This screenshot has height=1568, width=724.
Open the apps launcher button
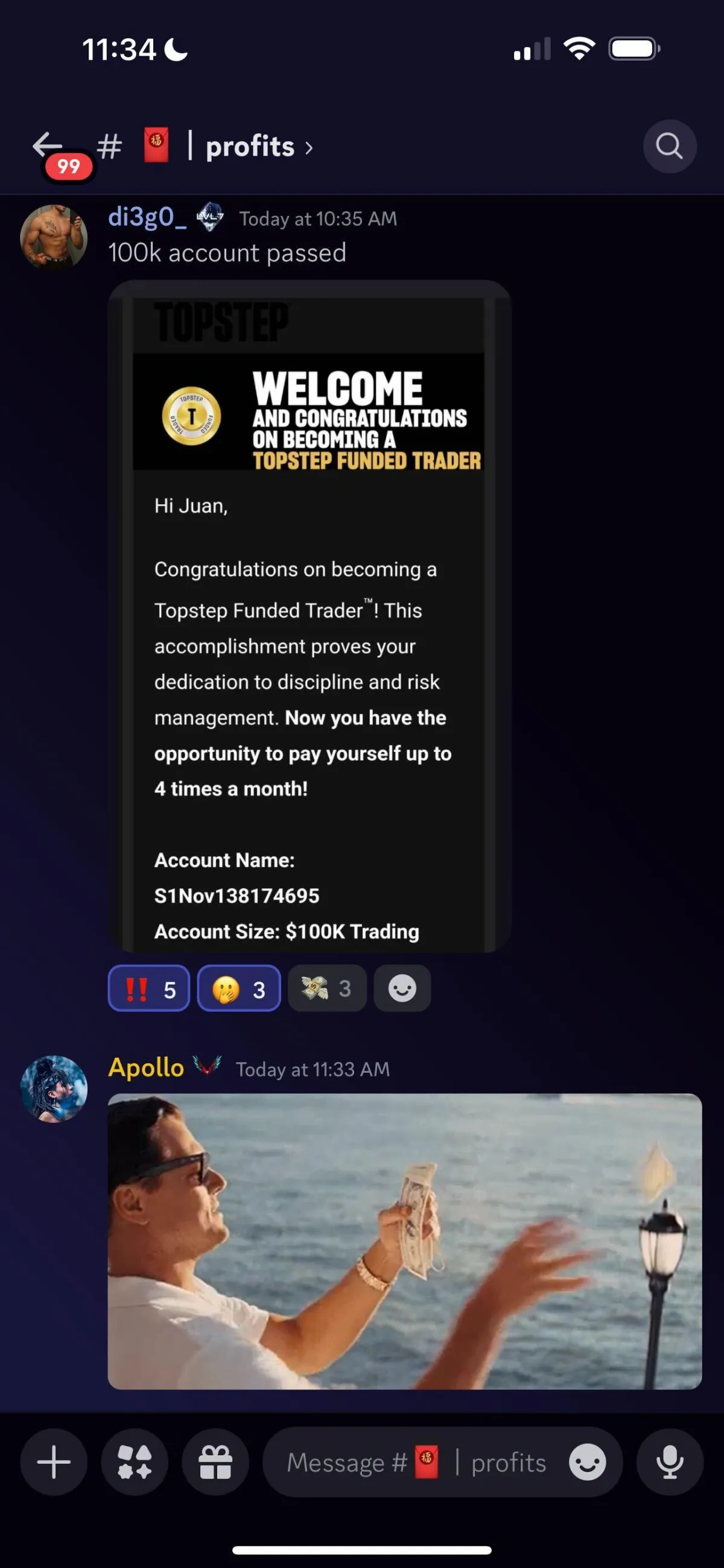135,1462
